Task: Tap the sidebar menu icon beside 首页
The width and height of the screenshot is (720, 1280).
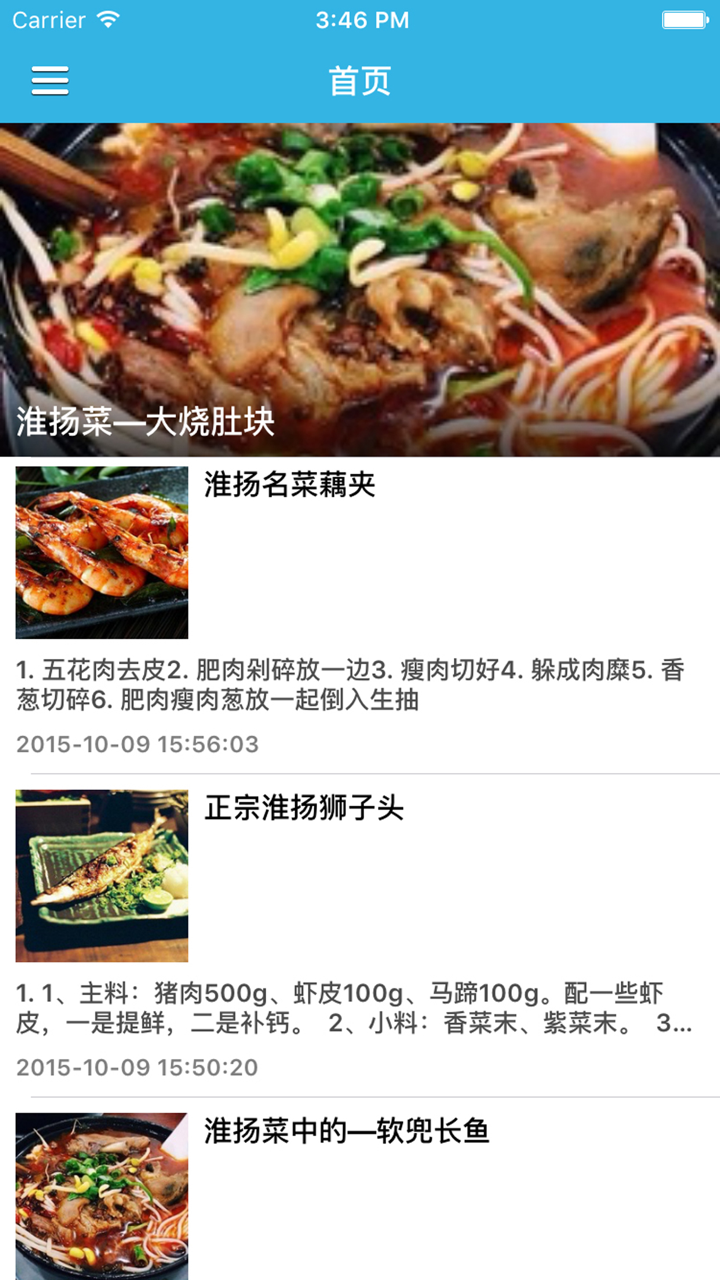Action: [x=47, y=80]
